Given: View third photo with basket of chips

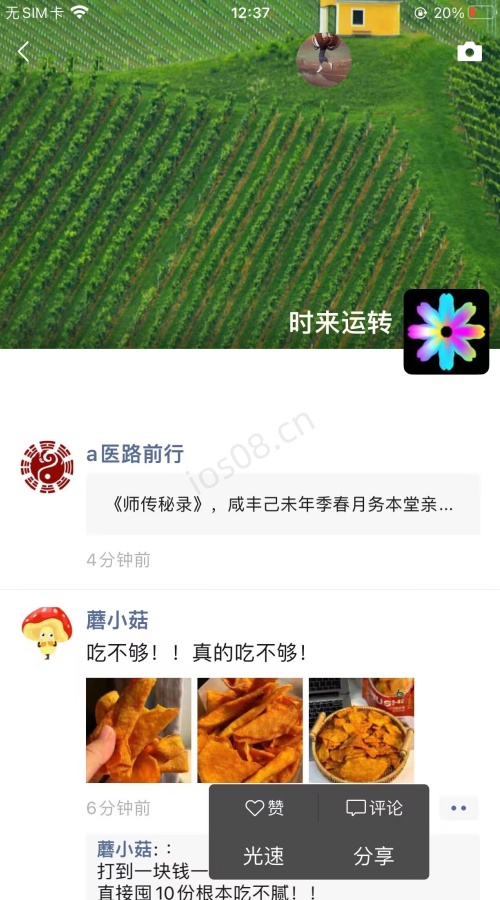Looking at the screenshot, I should point(361,730).
